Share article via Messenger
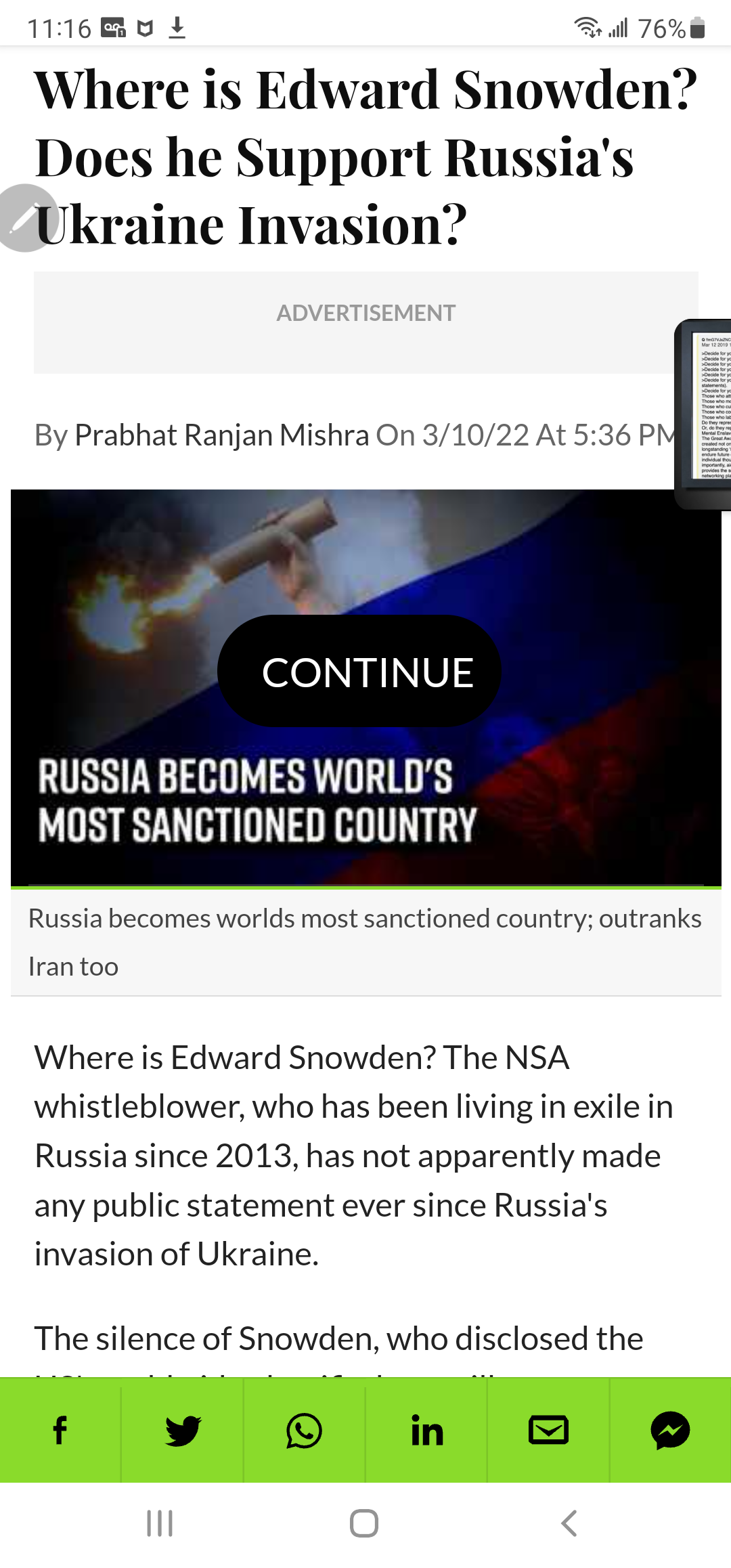Image resolution: width=731 pixels, height=1568 pixels. click(670, 1431)
